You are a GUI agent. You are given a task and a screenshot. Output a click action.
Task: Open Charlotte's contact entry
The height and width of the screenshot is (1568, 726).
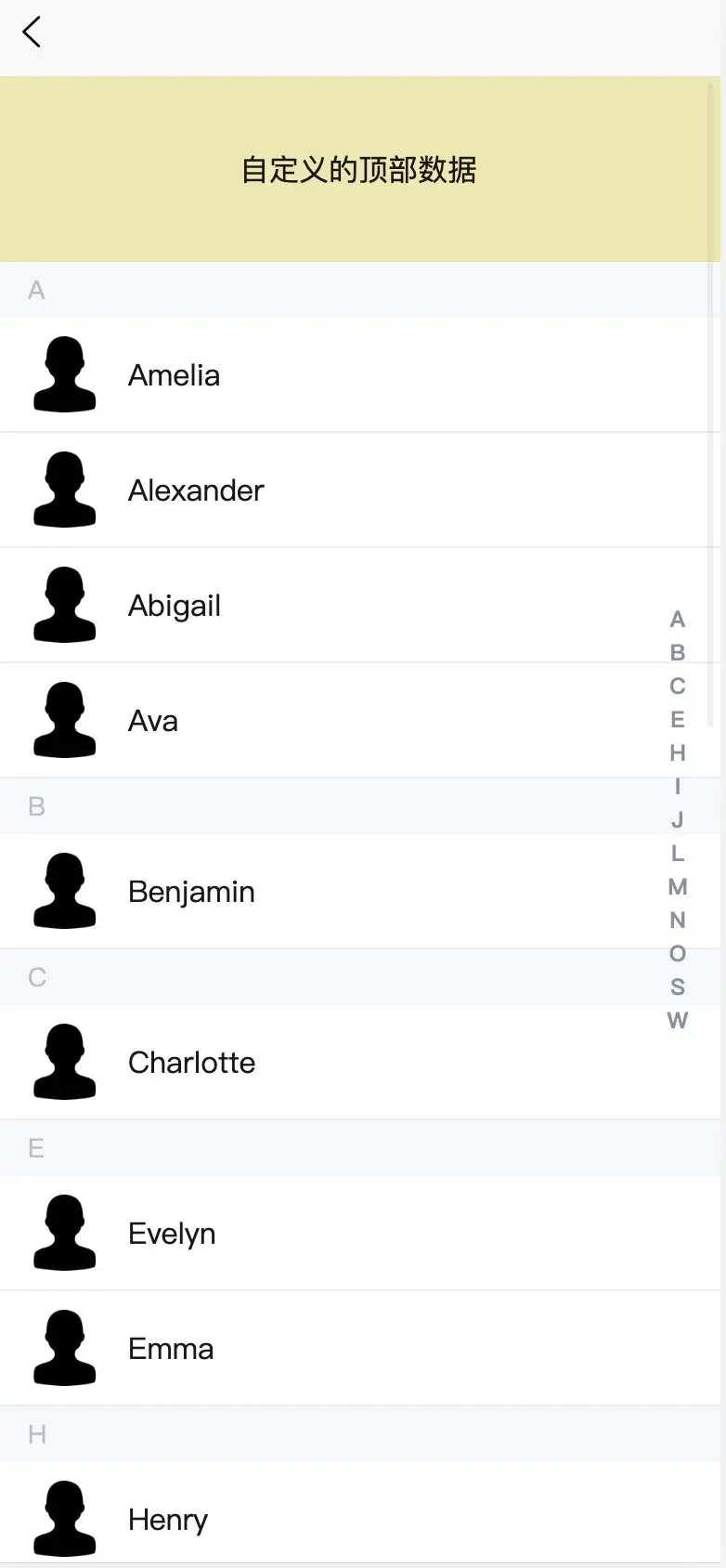(x=360, y=1063)
